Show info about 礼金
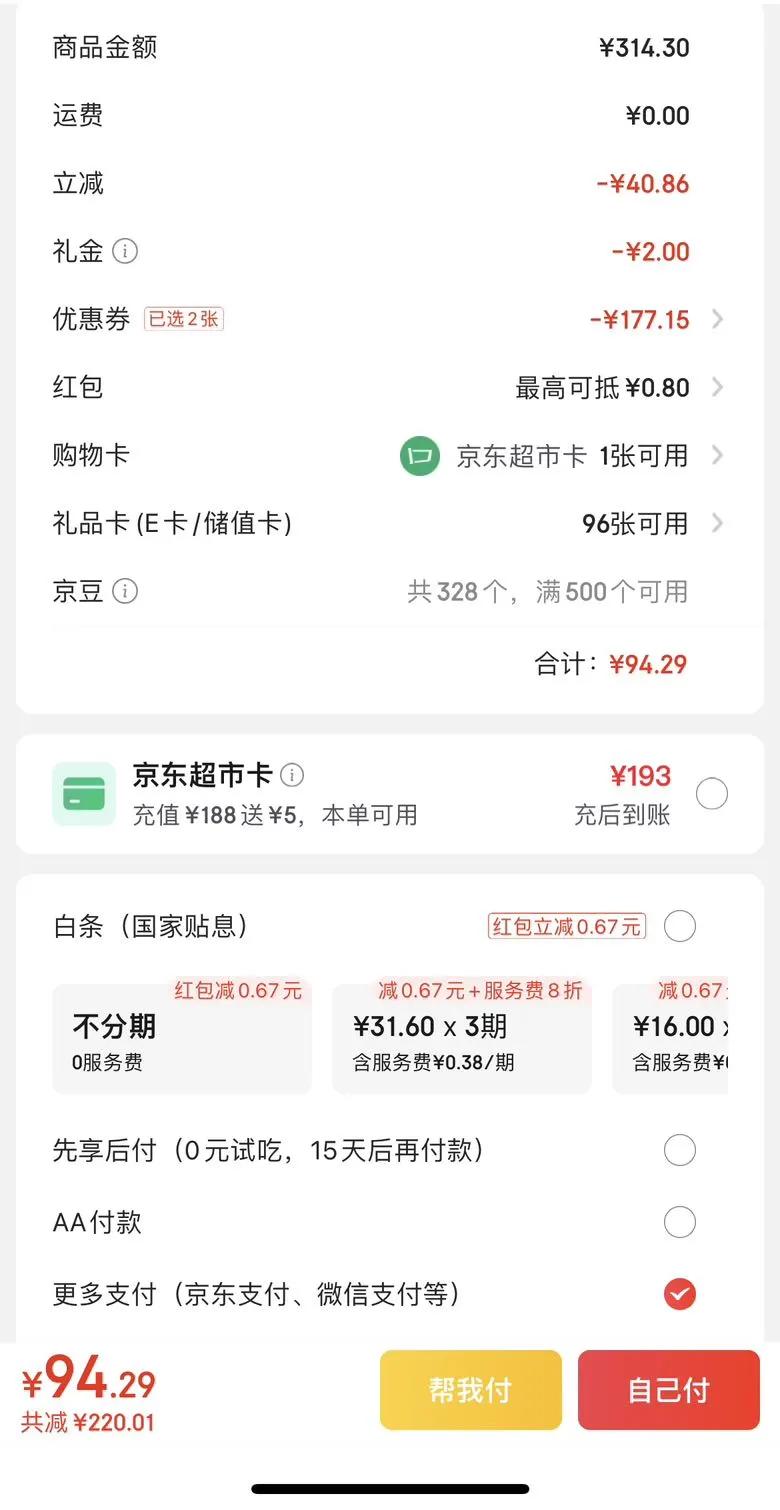The width and height of the screenshot is (780, 1510). [x=125, y=252]
